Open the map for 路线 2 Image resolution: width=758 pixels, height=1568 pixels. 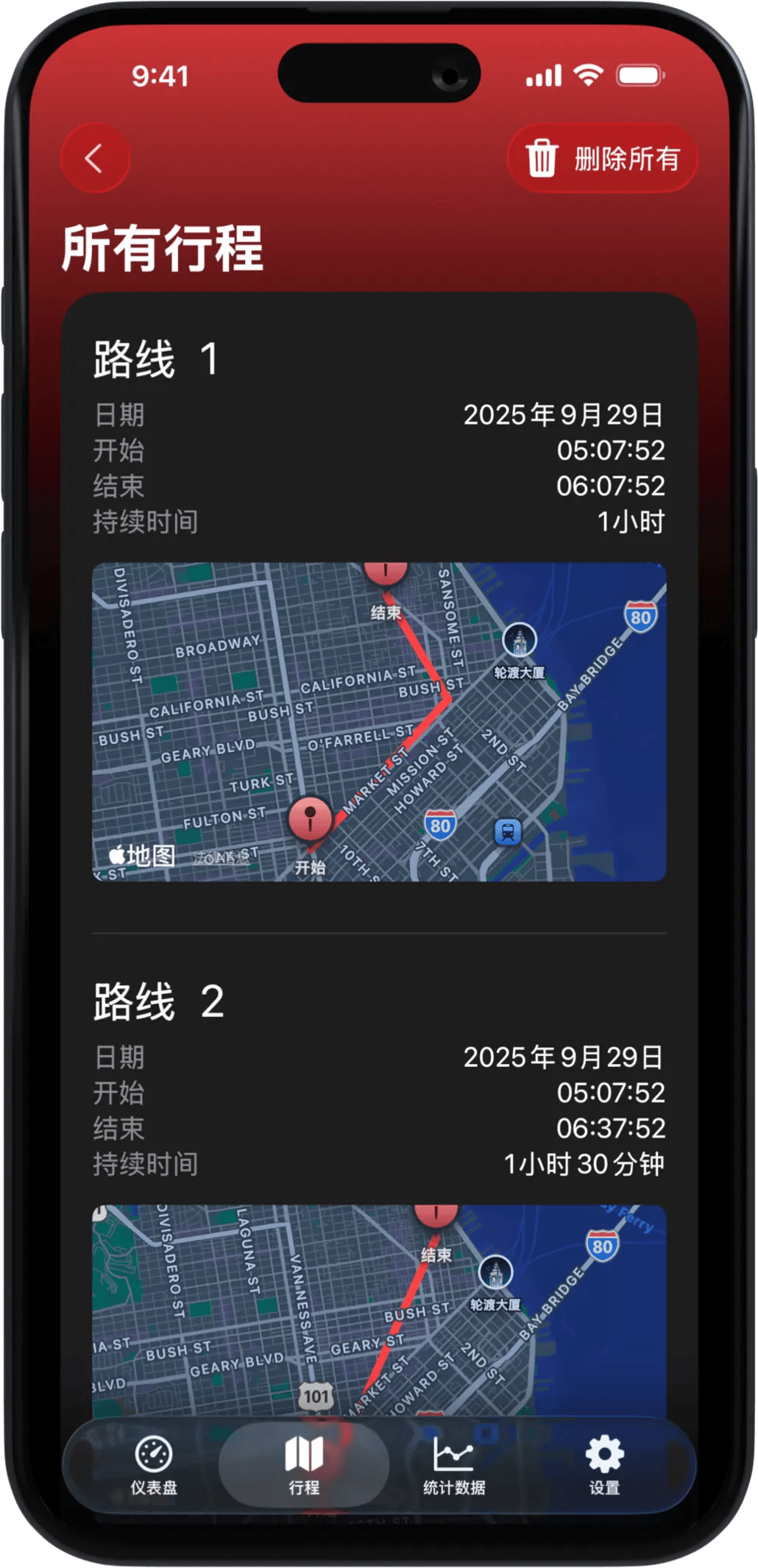click(379, 1310)
